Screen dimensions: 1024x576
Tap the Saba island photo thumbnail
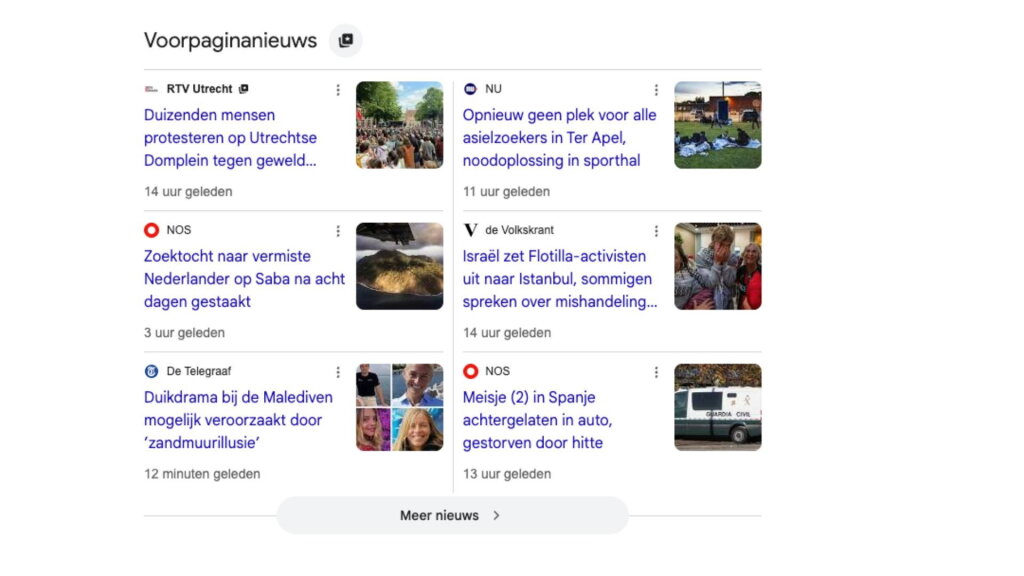point(399,266)
